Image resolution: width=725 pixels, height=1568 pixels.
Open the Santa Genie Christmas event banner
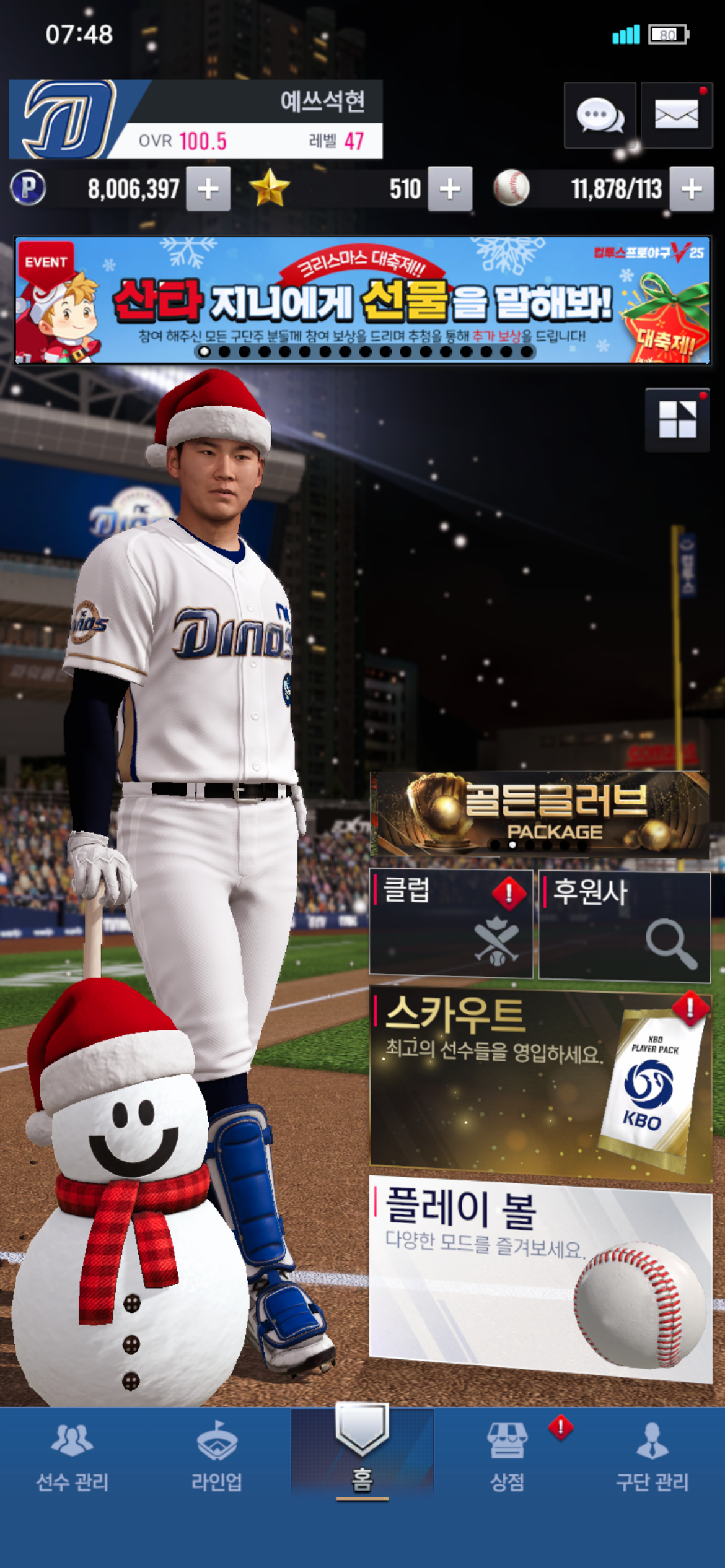[x=362, y=300]
